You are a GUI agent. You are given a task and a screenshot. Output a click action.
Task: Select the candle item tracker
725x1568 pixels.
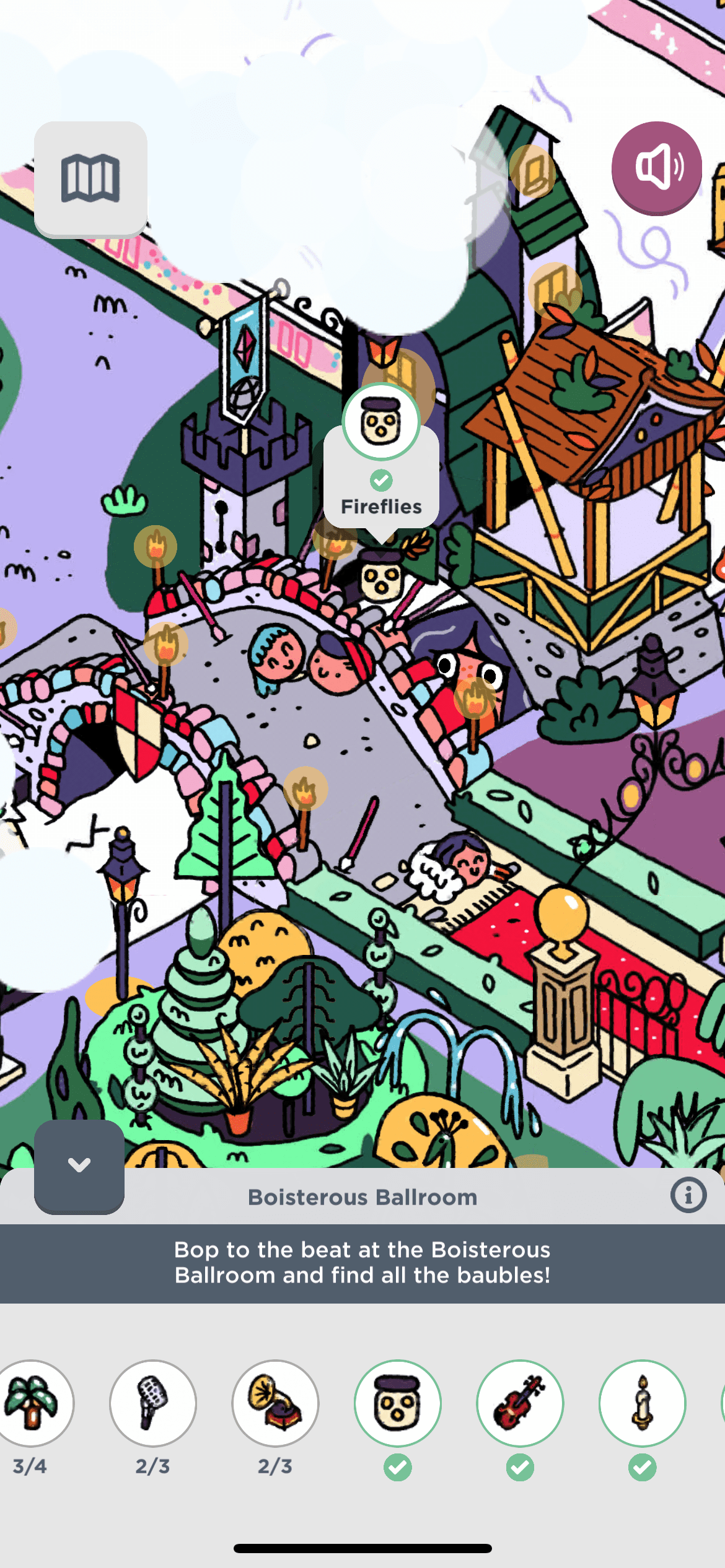642,1403
